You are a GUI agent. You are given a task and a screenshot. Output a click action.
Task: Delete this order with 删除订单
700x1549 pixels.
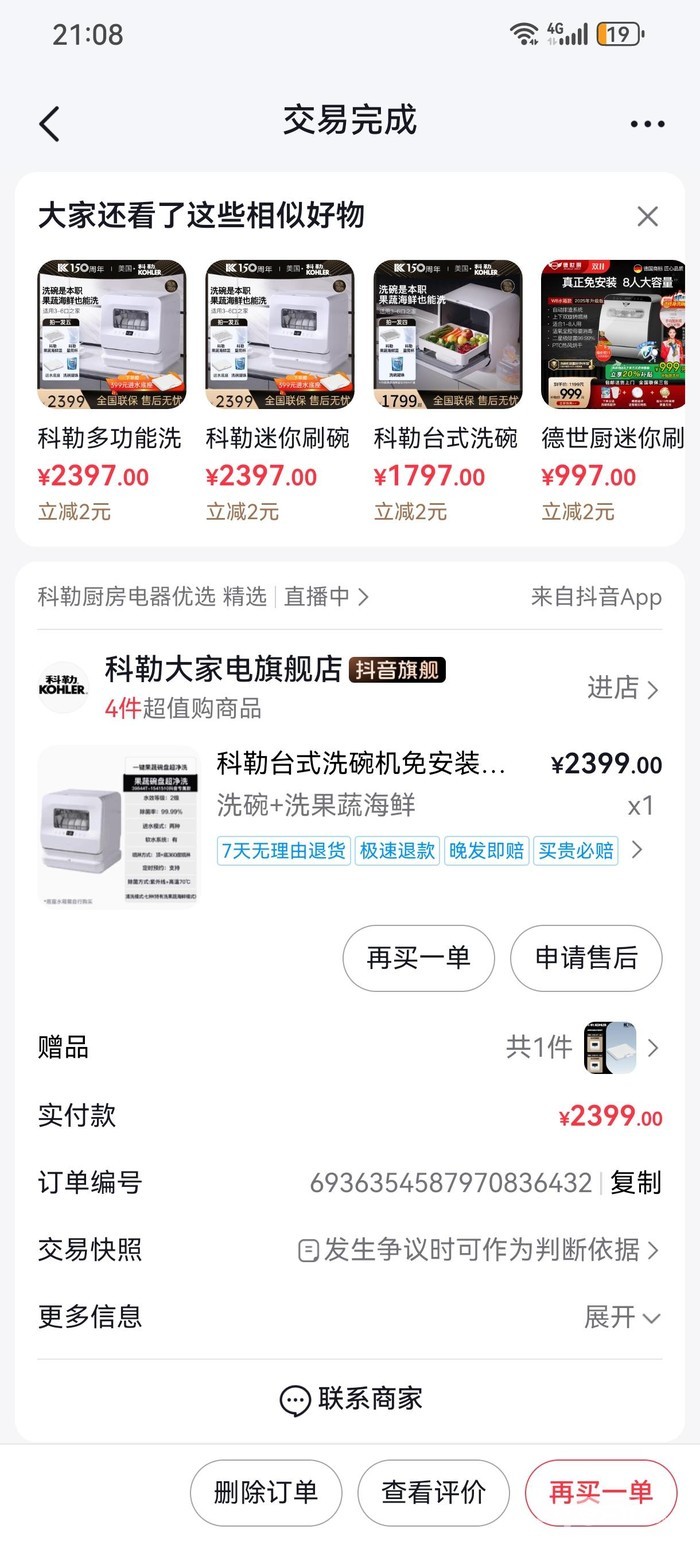coord(266,1493)
